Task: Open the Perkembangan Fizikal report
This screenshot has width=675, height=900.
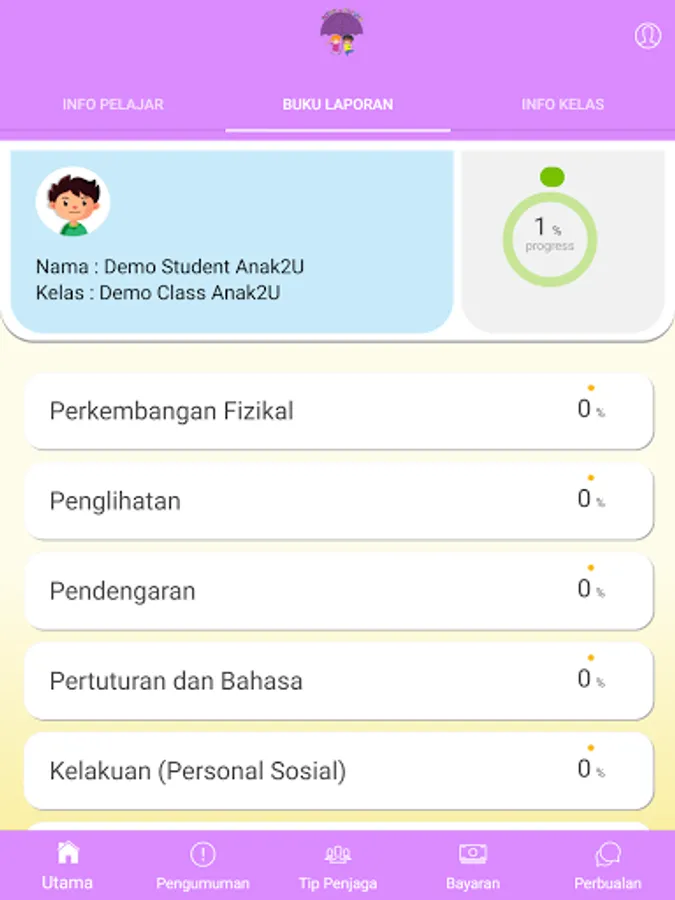Action: pos(338,411)
